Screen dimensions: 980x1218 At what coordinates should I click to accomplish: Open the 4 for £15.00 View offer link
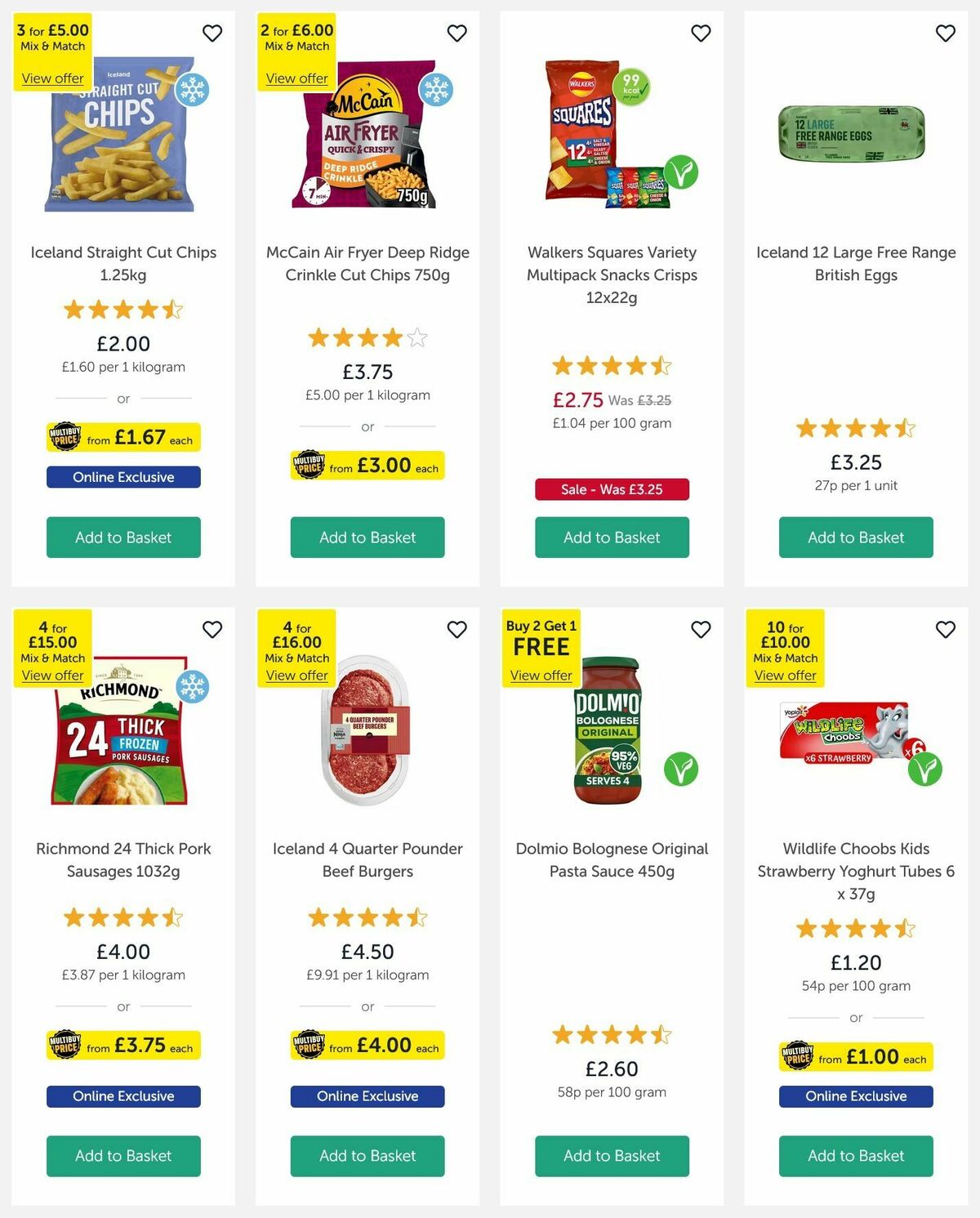tap(52, 676)
